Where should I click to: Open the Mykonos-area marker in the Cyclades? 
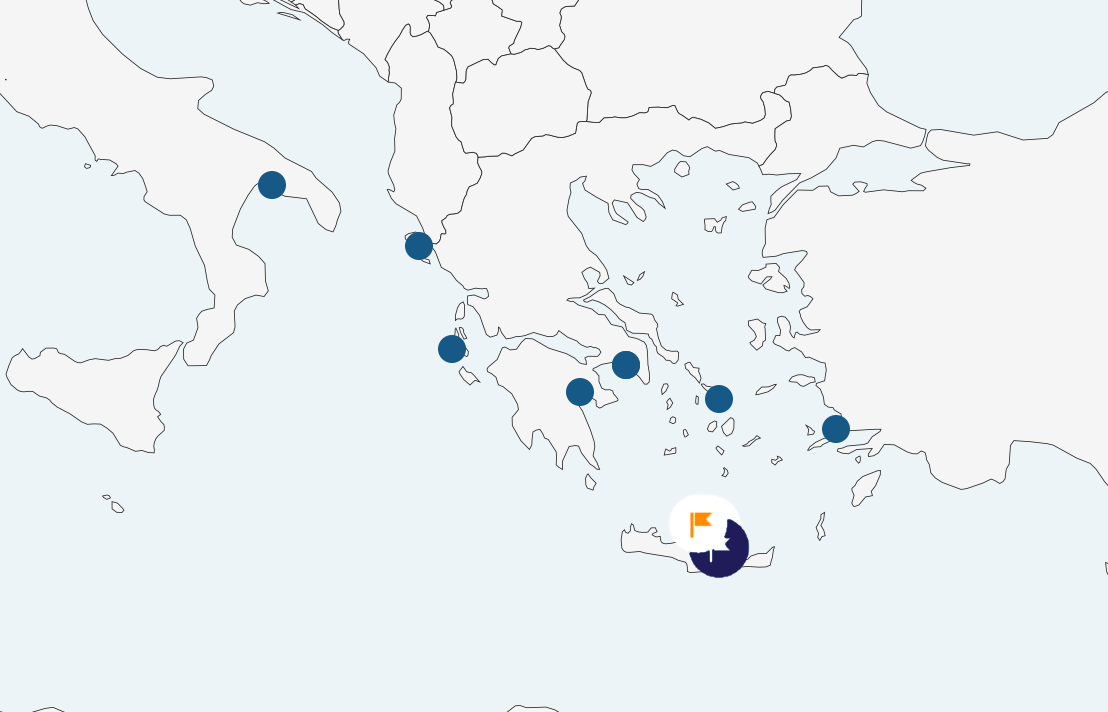coord(719,399)
